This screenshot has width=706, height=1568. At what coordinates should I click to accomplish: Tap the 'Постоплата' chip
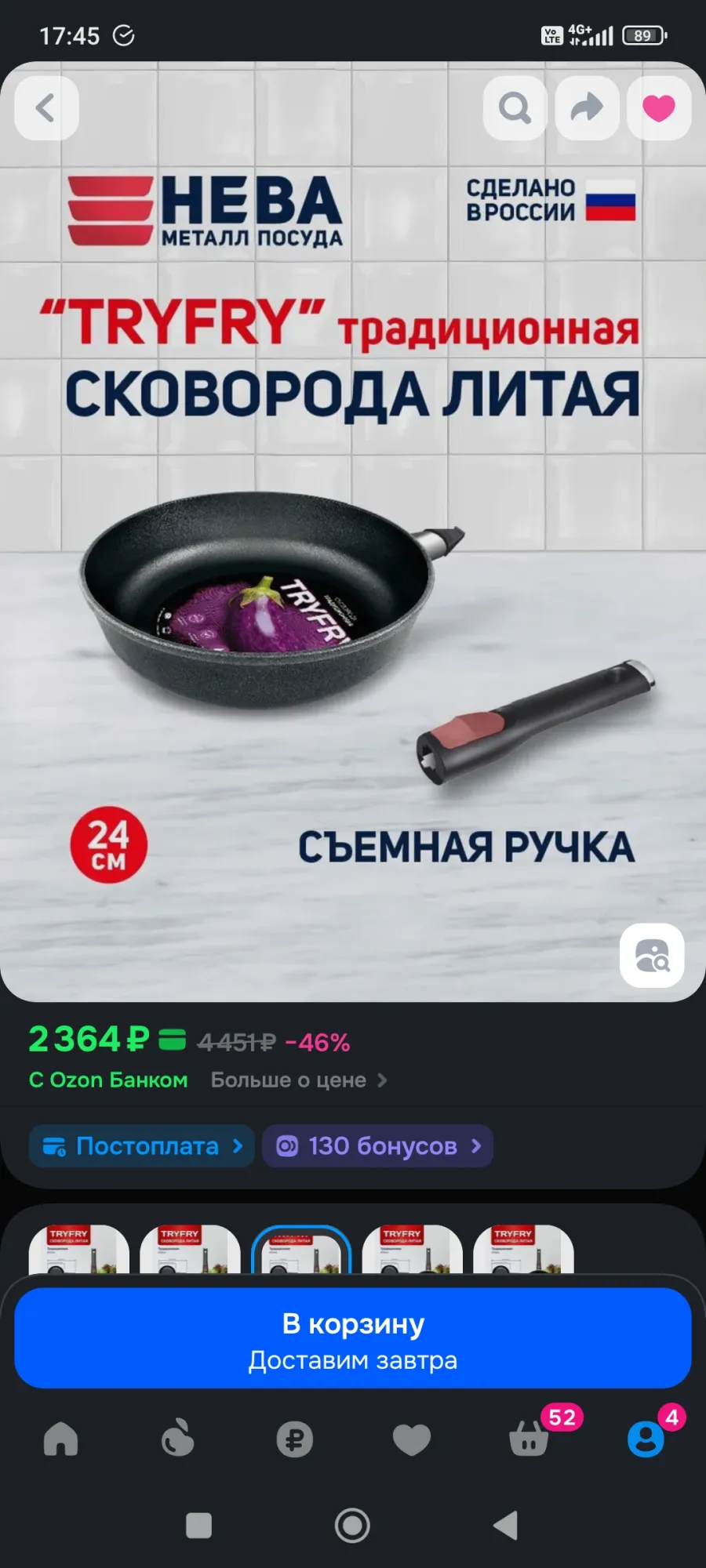[x=142, y=1146]
